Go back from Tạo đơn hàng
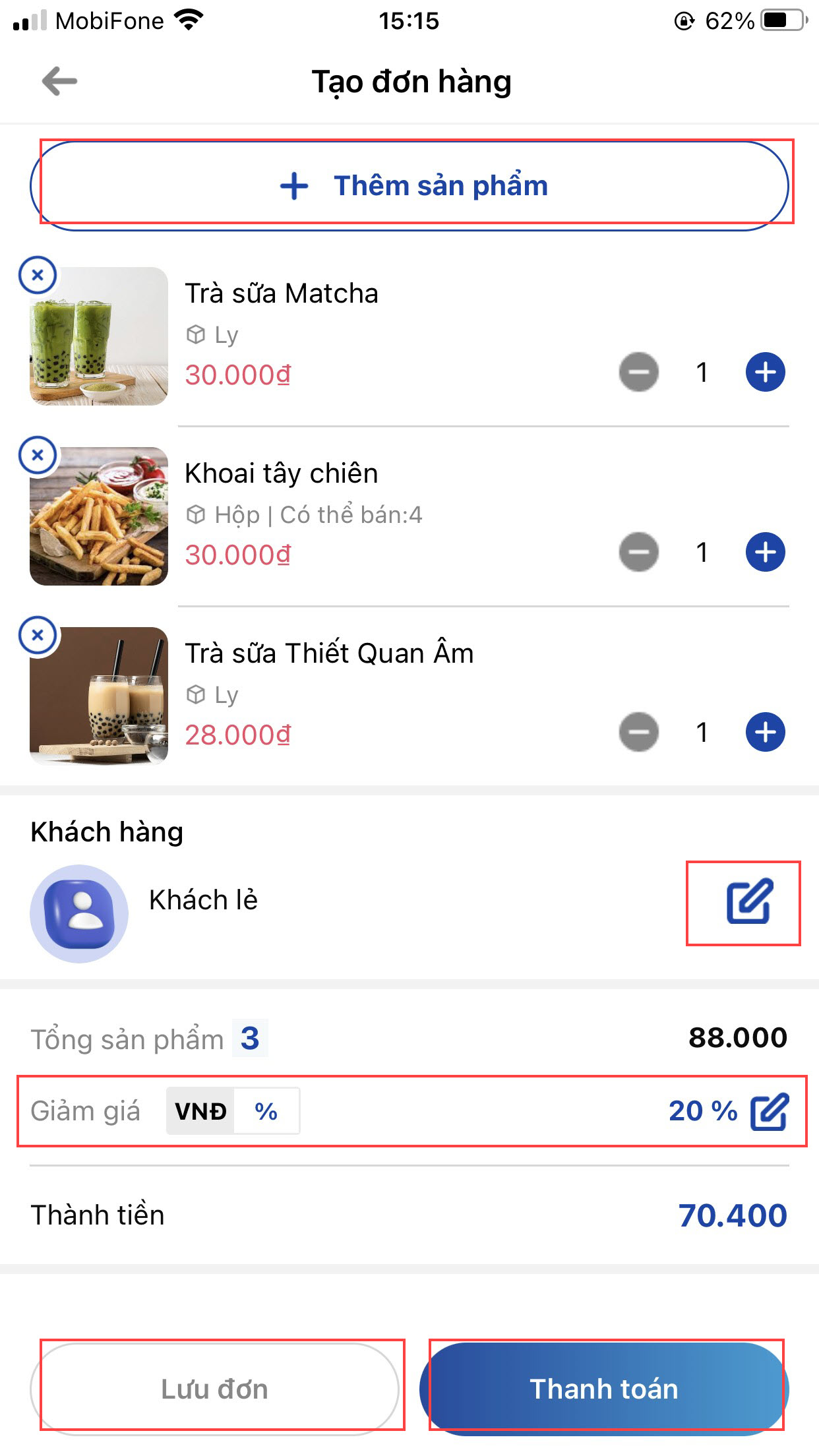 pos(59,82)
